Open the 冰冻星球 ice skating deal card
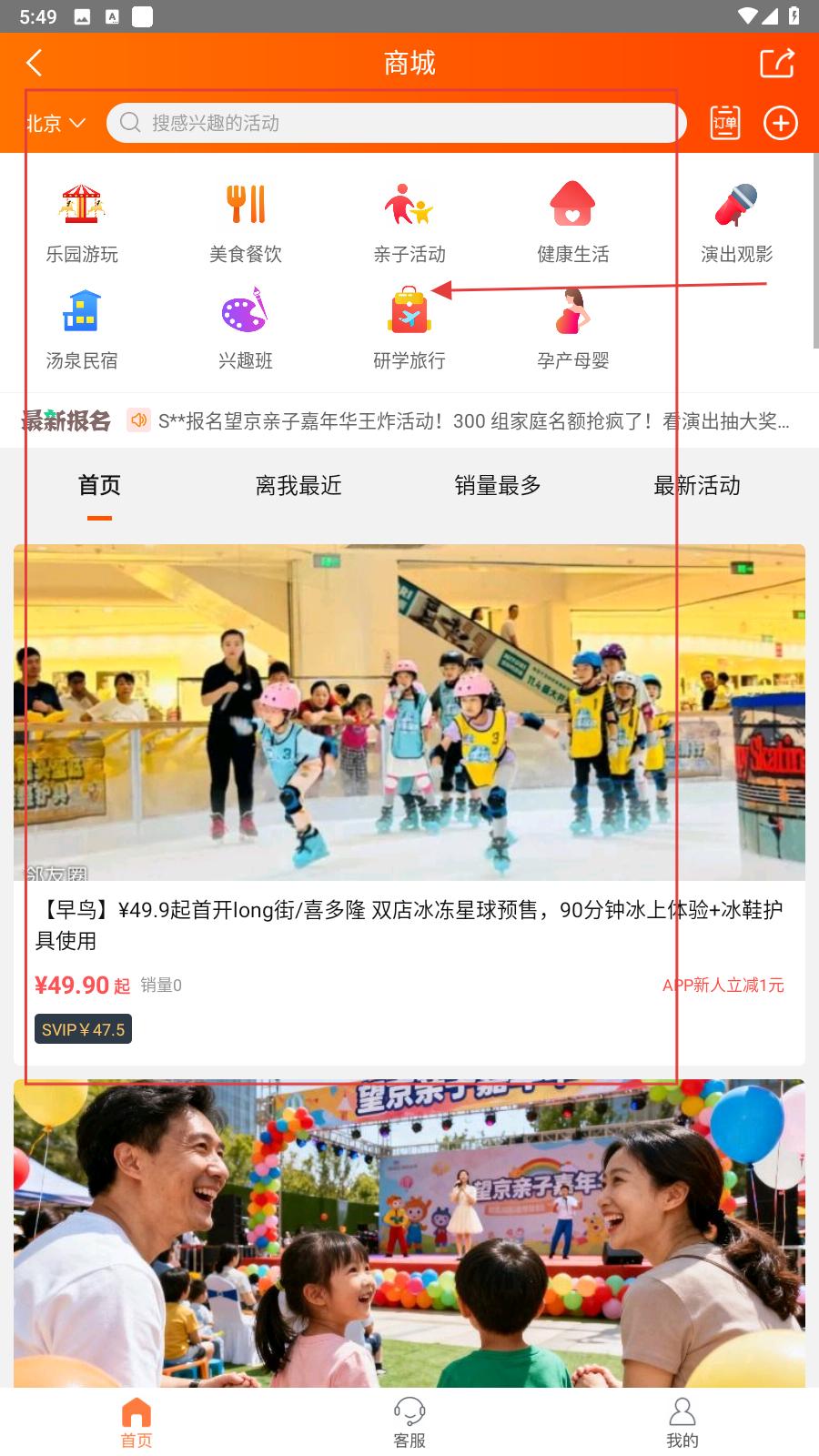 (409, 801)
